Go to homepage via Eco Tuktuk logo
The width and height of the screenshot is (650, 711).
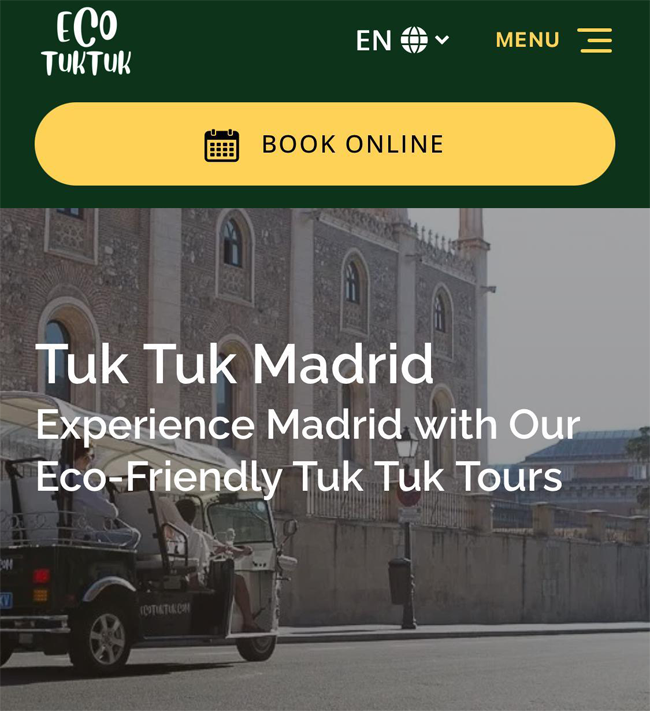coord(86,41)
